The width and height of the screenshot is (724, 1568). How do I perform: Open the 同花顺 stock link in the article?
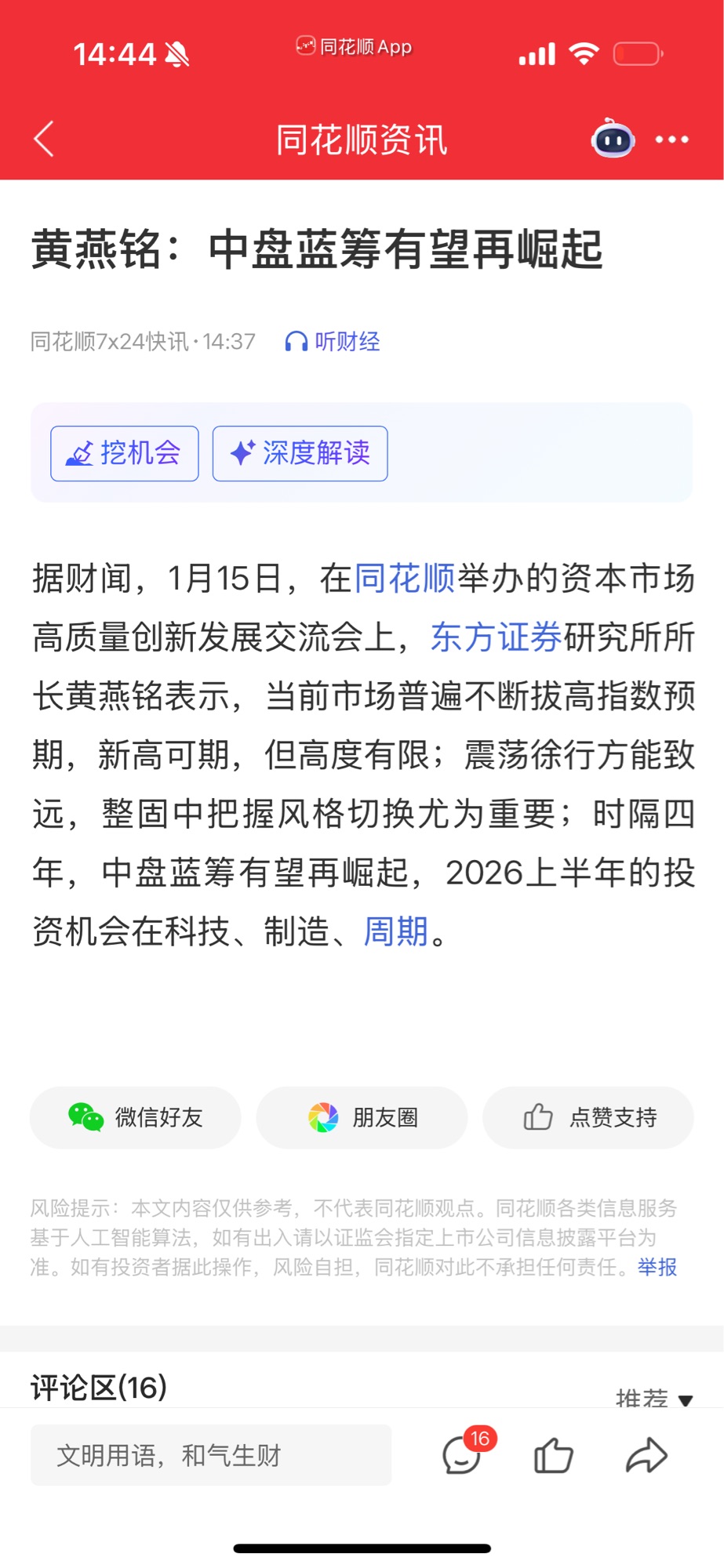pyautogui.click(x=405, y=579)
